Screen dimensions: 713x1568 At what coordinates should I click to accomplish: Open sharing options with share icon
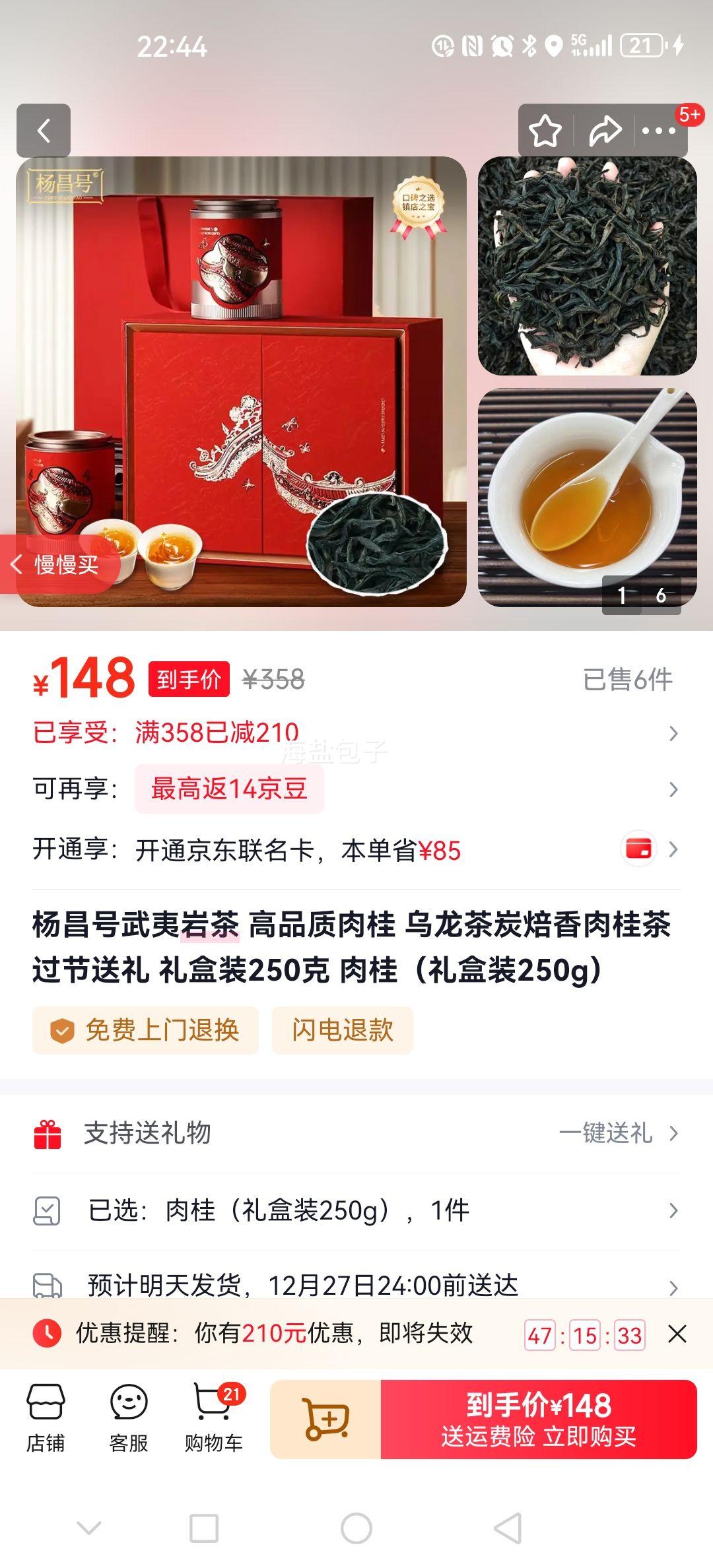click(603, 129)
